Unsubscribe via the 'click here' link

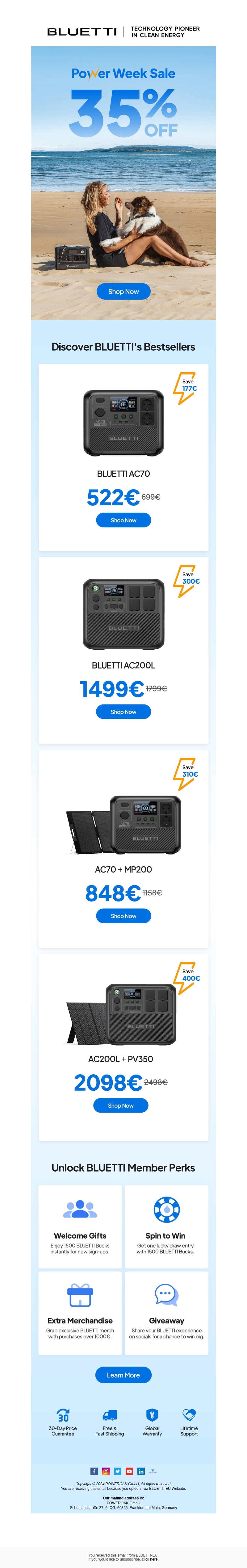pyautogui.click(x=150, y=1559)
